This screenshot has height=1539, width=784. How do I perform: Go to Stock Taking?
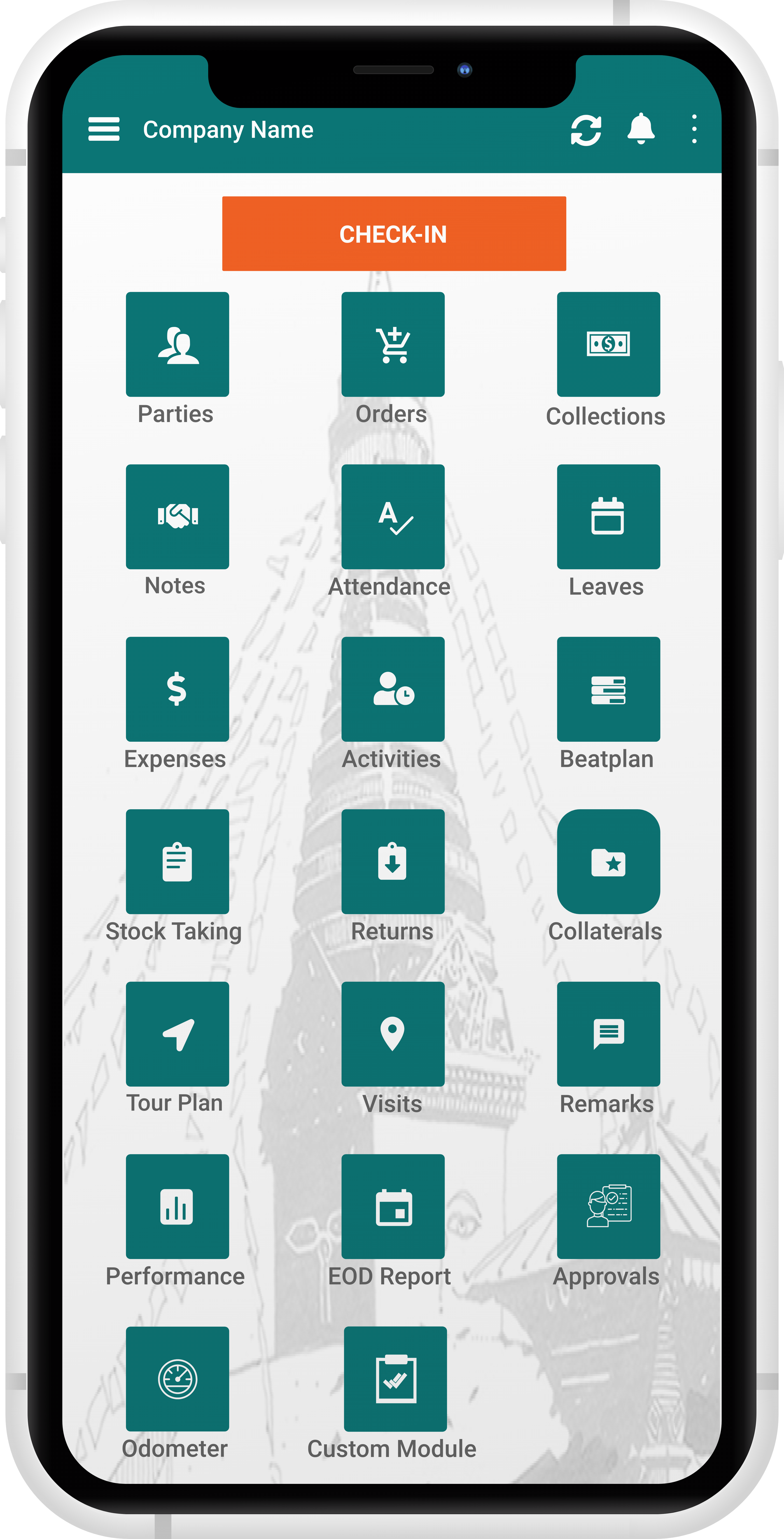tap(177, 861)
